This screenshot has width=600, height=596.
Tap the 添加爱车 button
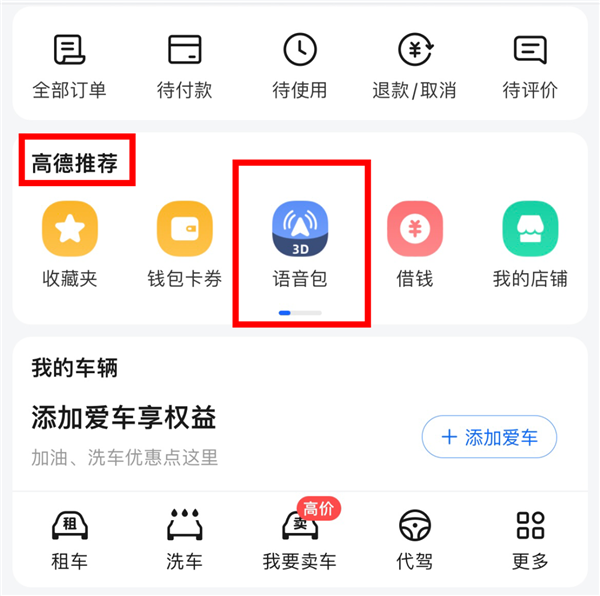[489, 437]
